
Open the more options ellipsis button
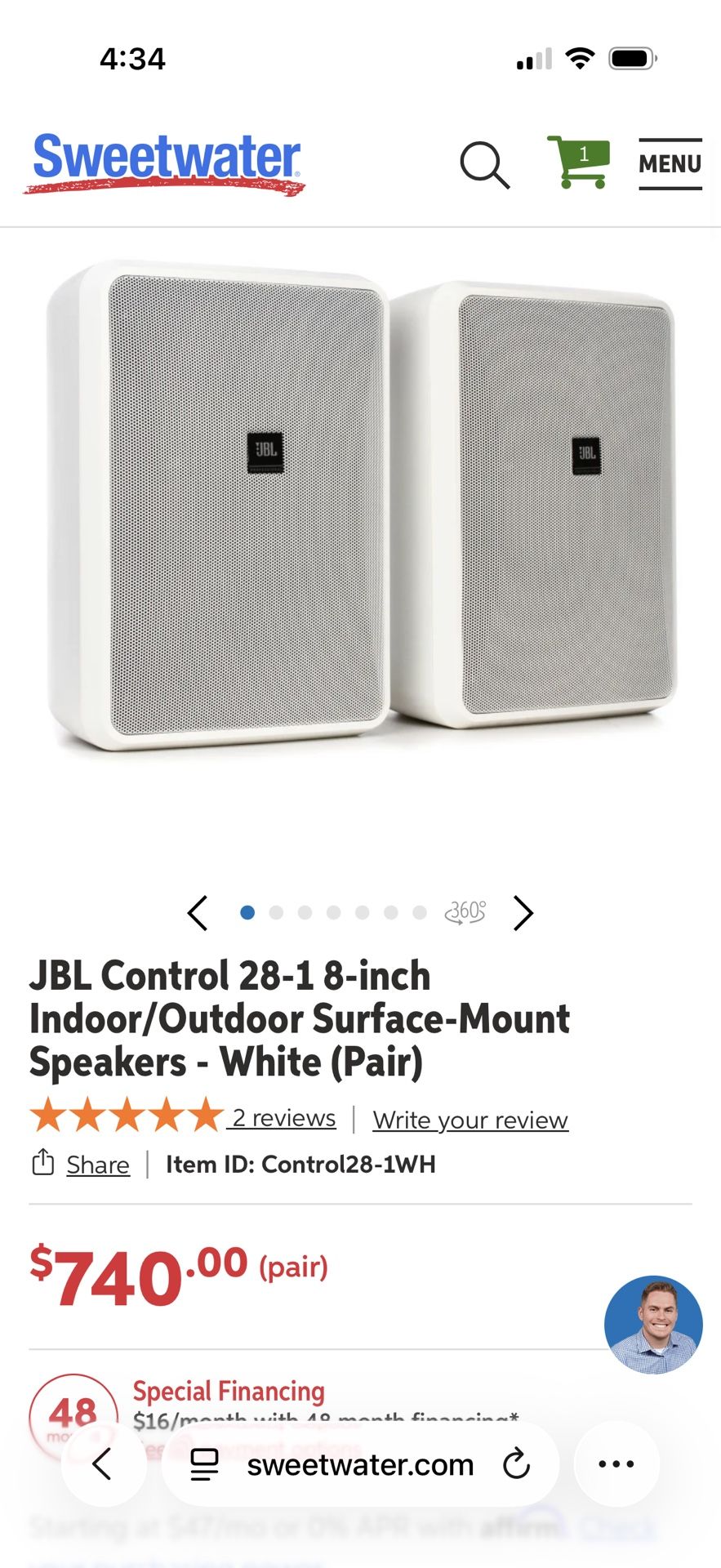(616, 1463)
